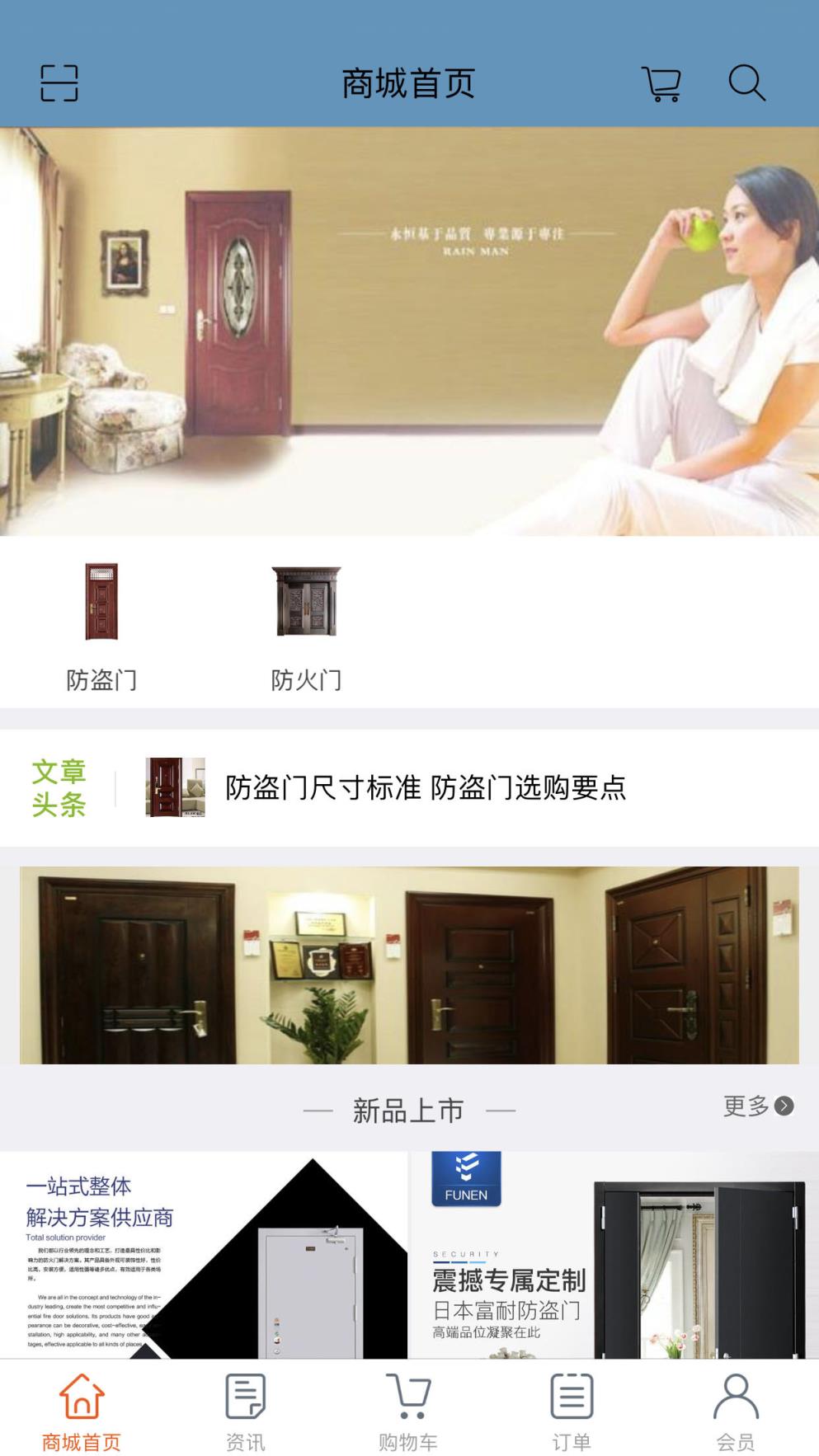Open the 防盗门尺寸标准 headline article
This screenshot has height=1456, width=819.
point(426,789)
